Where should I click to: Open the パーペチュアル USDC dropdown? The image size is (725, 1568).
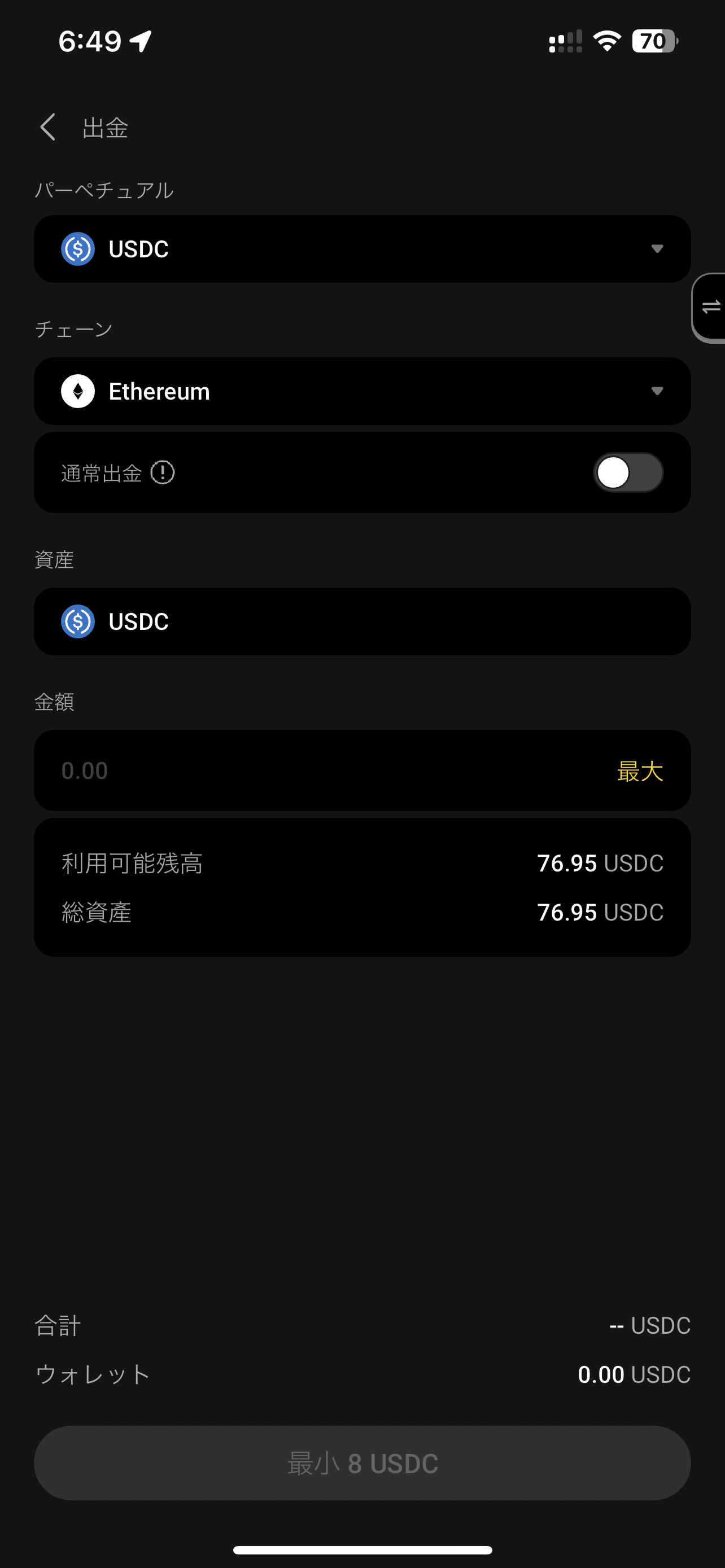[x=362, y=249]
